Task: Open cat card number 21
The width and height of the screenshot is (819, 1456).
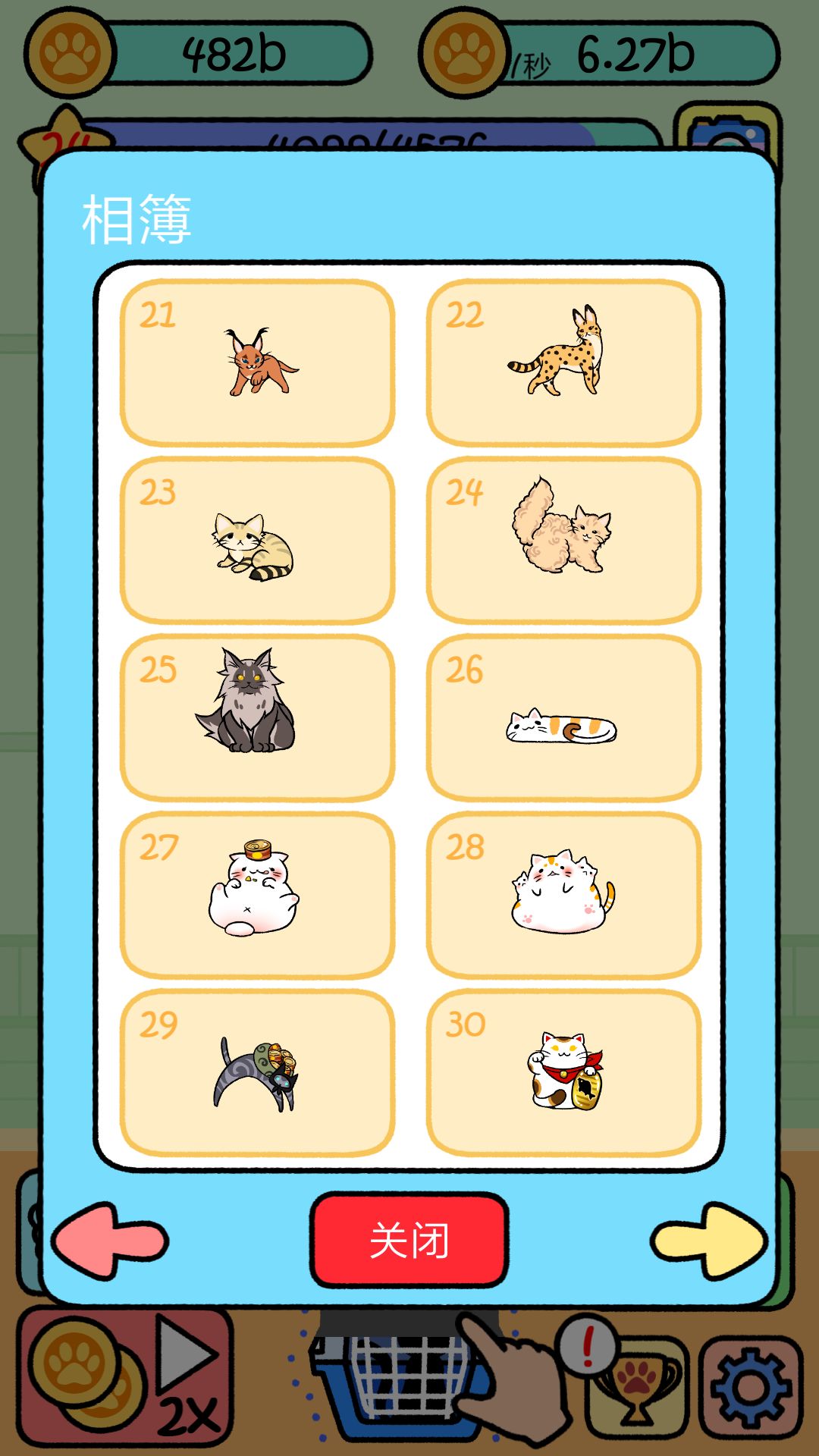Action: point(257,362)
